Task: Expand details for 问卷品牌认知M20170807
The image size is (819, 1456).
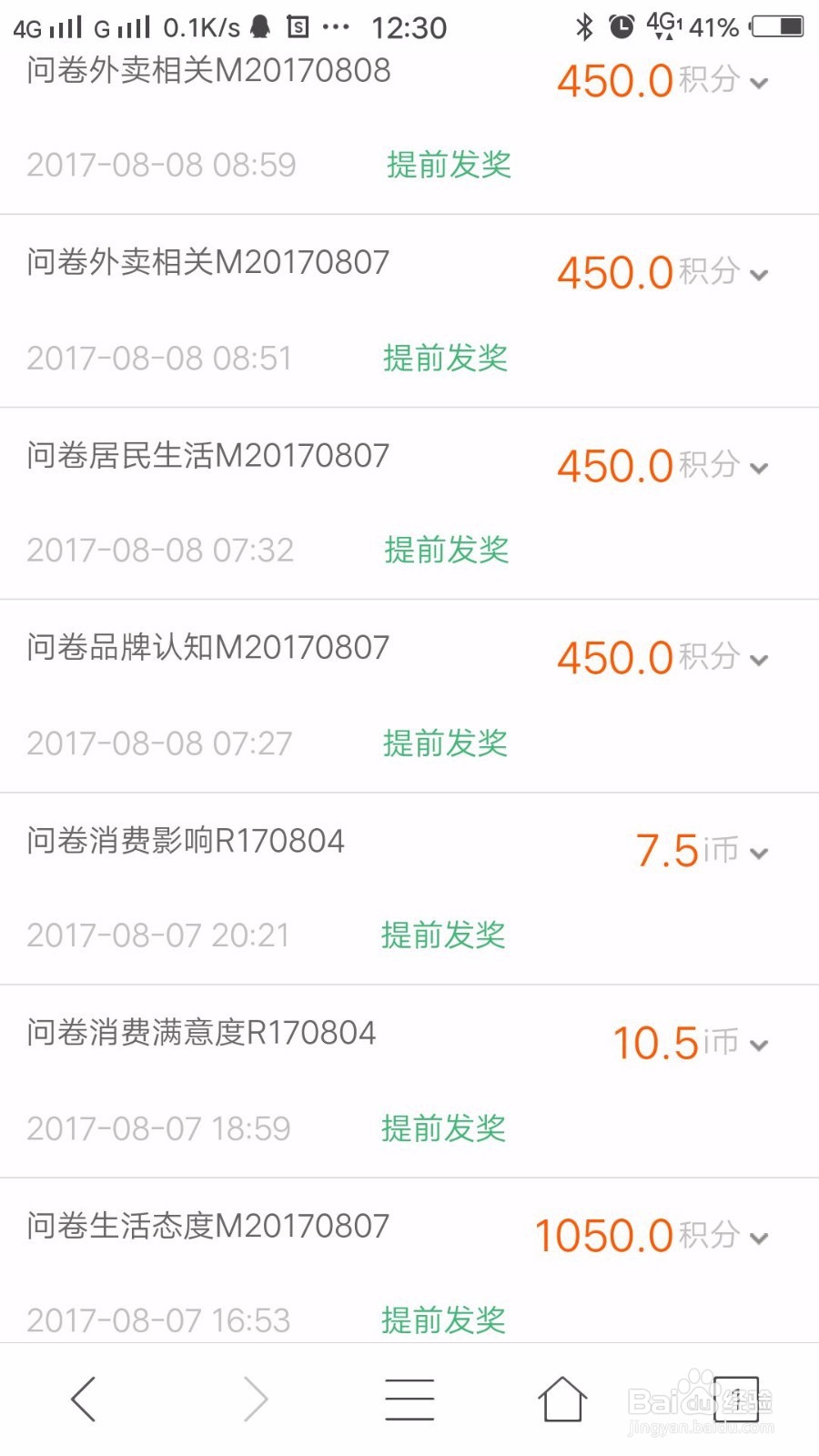Action: click(759, 661)
